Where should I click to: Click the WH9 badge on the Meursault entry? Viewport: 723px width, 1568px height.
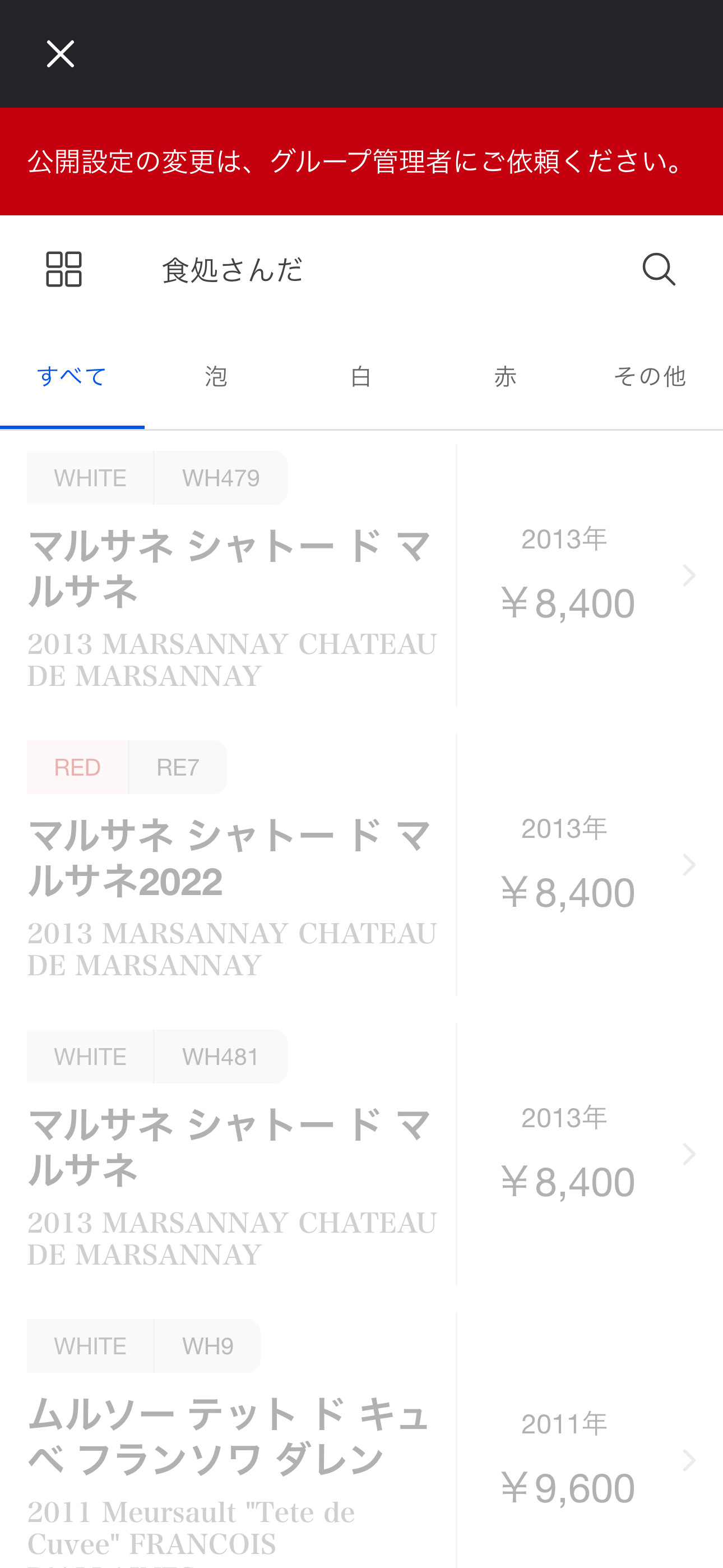coord(206,1346)
